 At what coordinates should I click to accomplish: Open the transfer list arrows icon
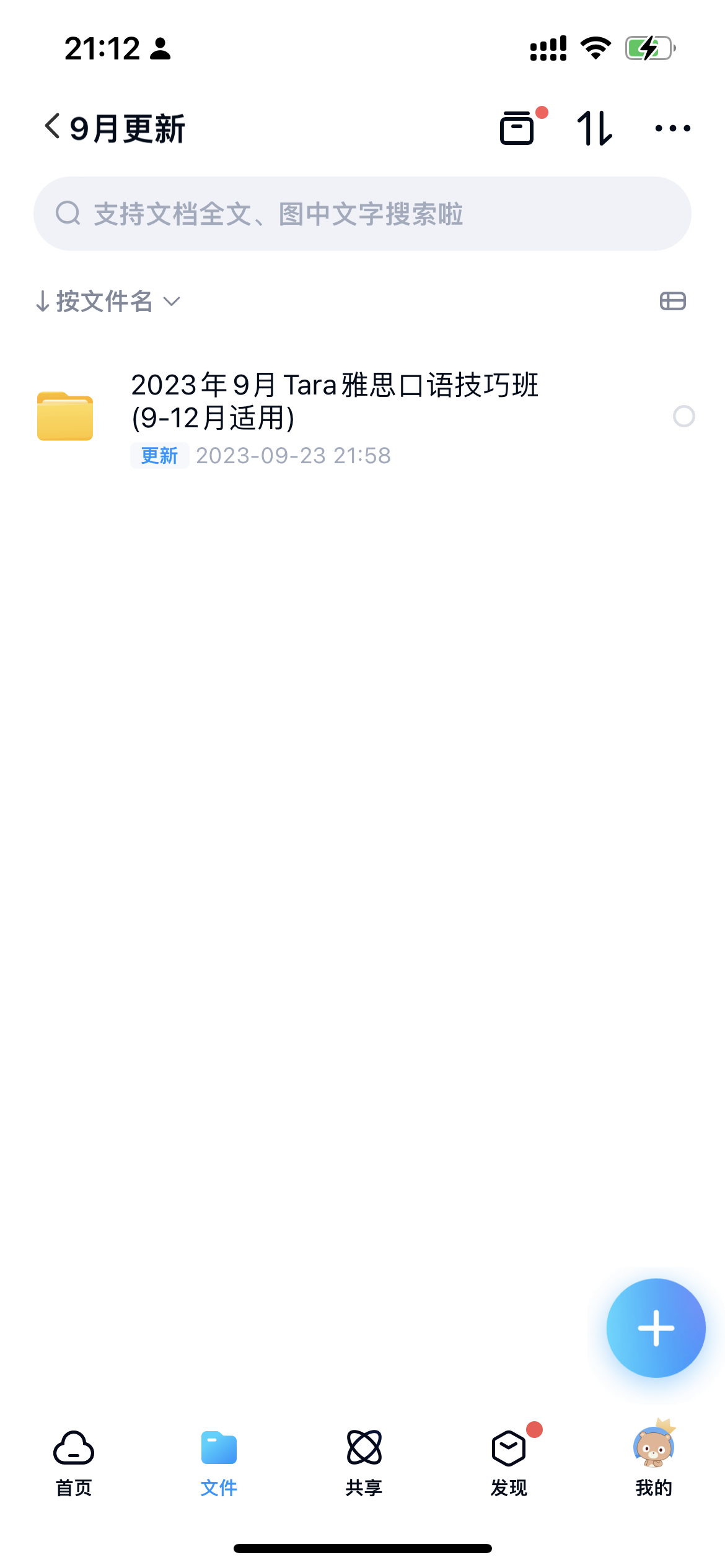594,128
